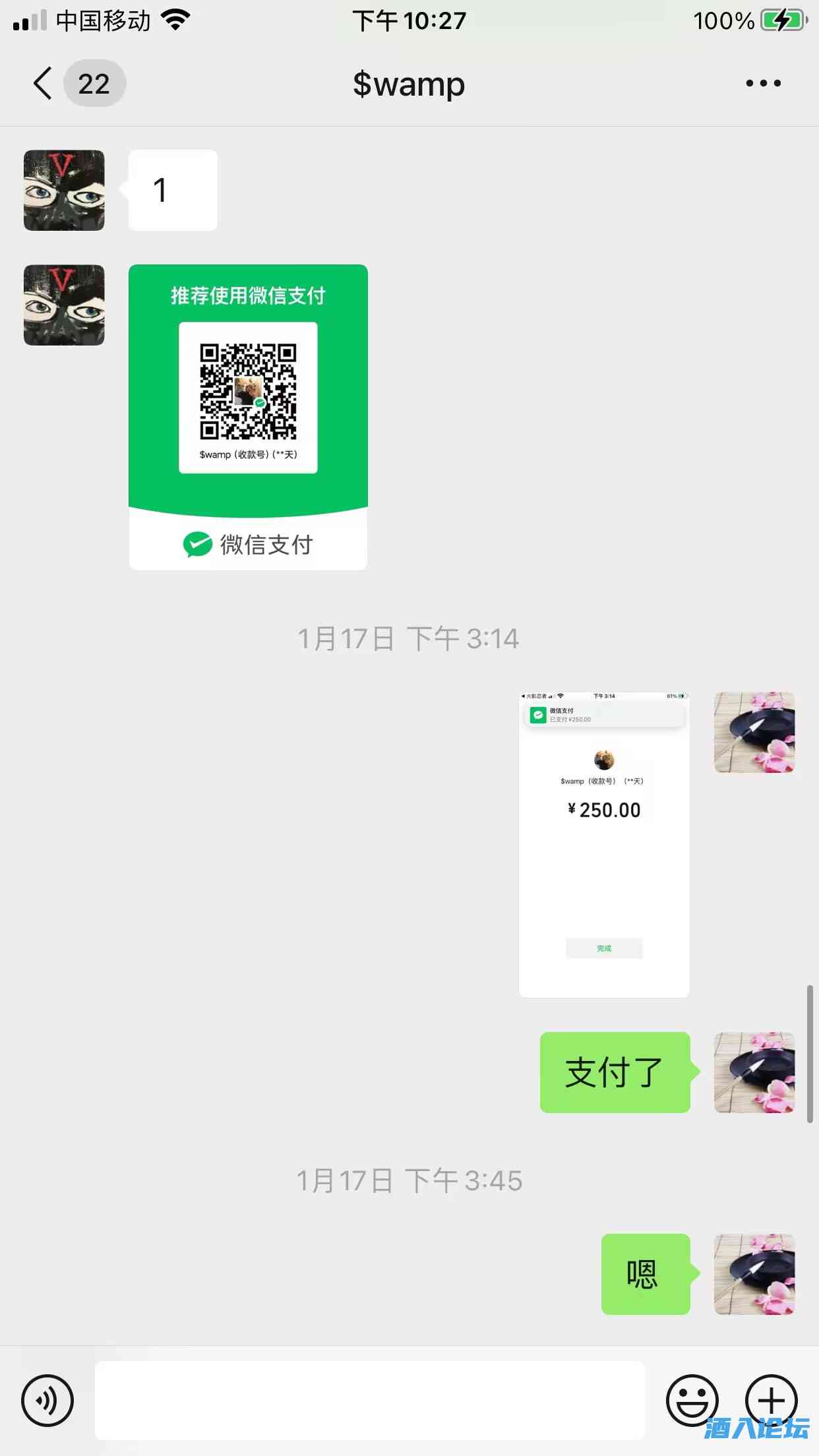
Task: Open the plus attachments menu
Action: [x=771, y=1400]
